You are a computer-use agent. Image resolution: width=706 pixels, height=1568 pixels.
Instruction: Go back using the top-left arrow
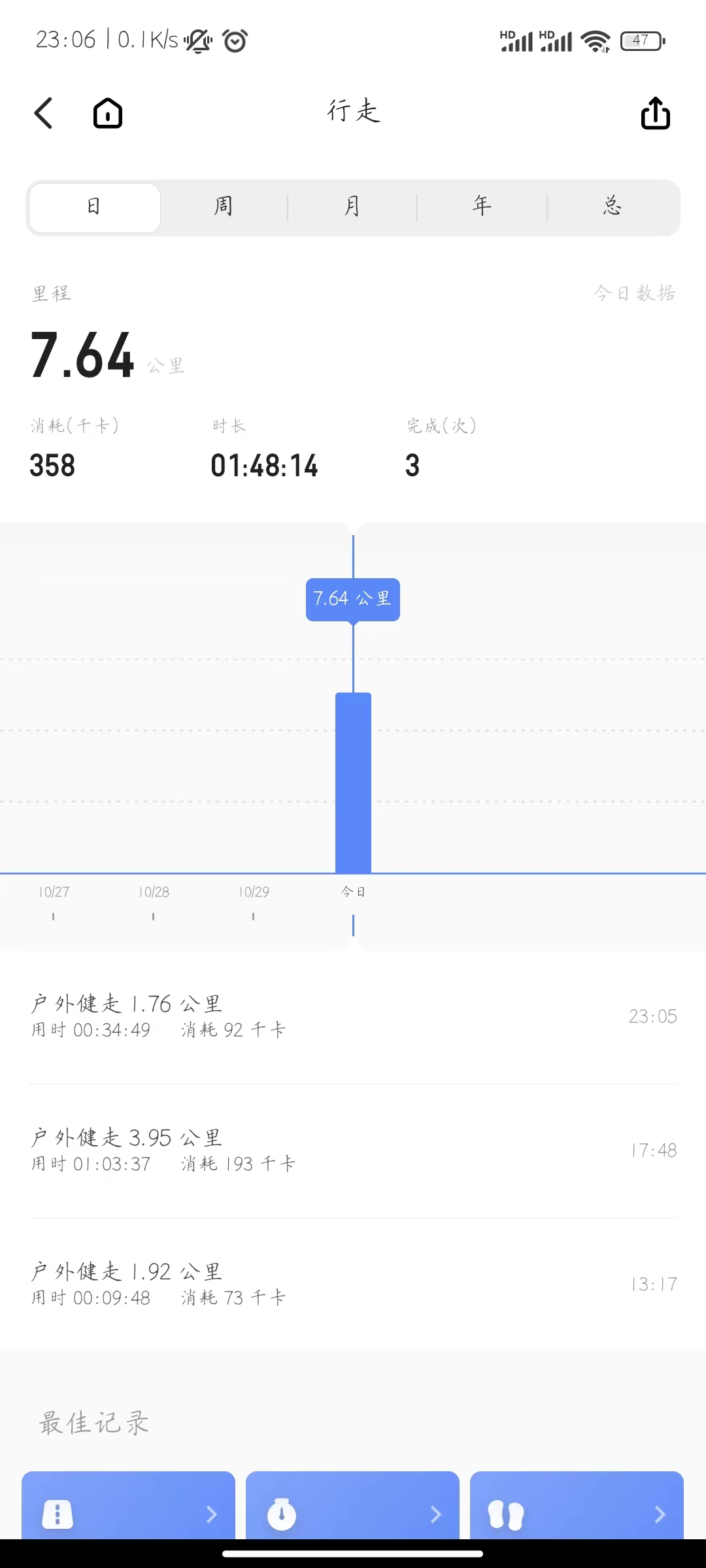tap(43, 113)
